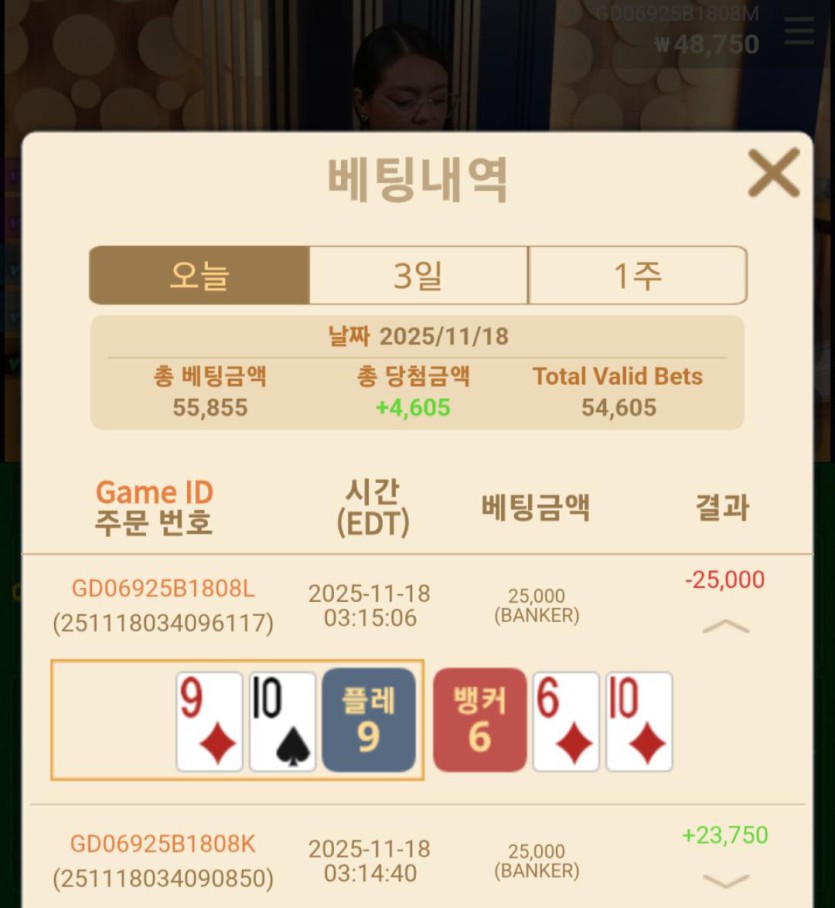Image resolution: width=835 pixels, height=908 pixels.
Task: Open the hamburger menu at top
Action: (x=799, y=31)
